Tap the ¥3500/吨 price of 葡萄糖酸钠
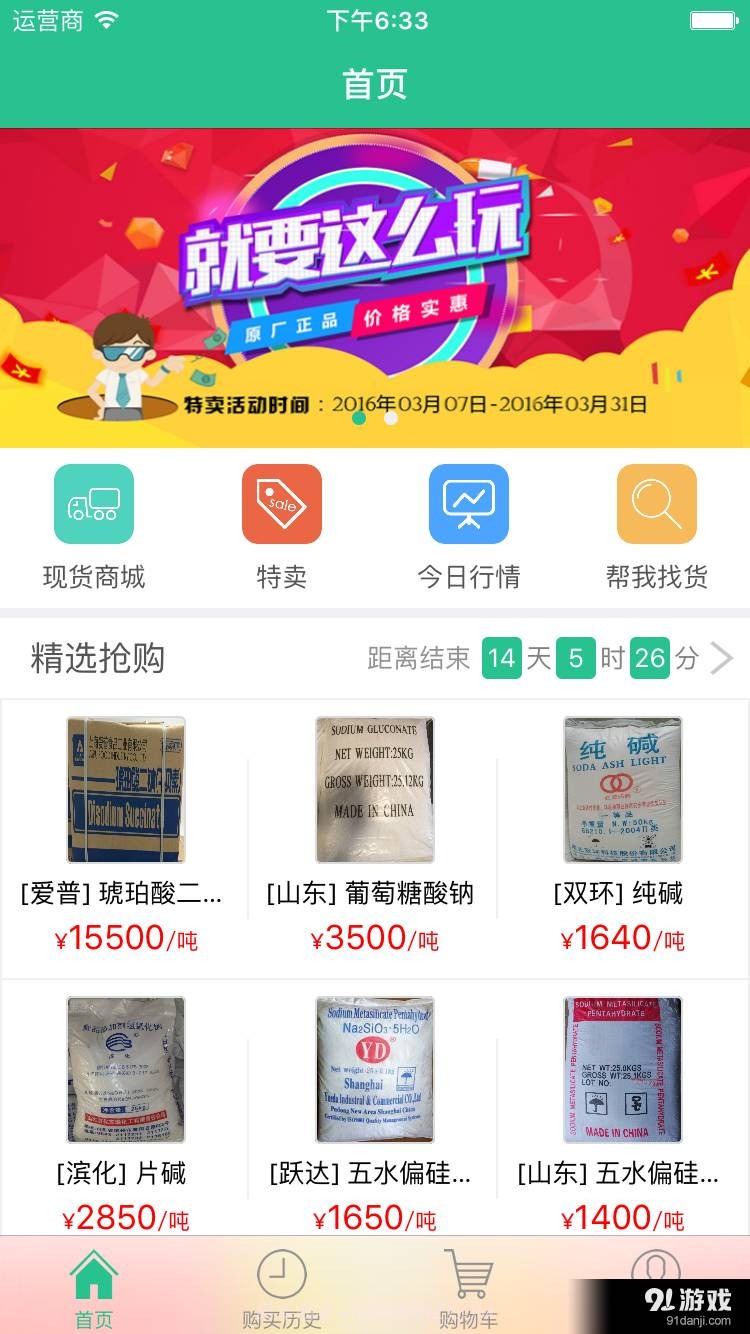This screenshot has height=1334, width=750. coord(374,938)
